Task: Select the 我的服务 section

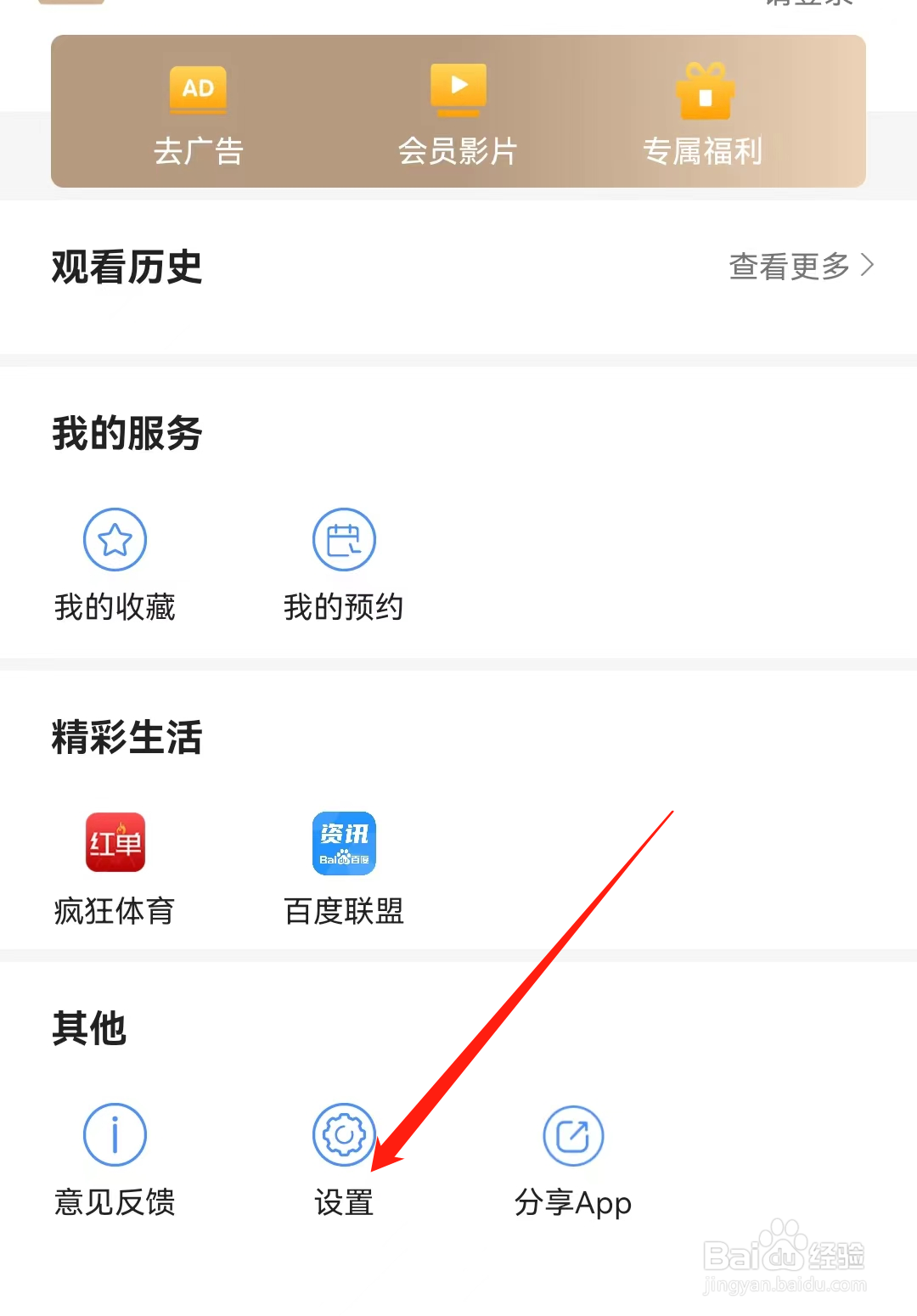Action: point(126,434)
